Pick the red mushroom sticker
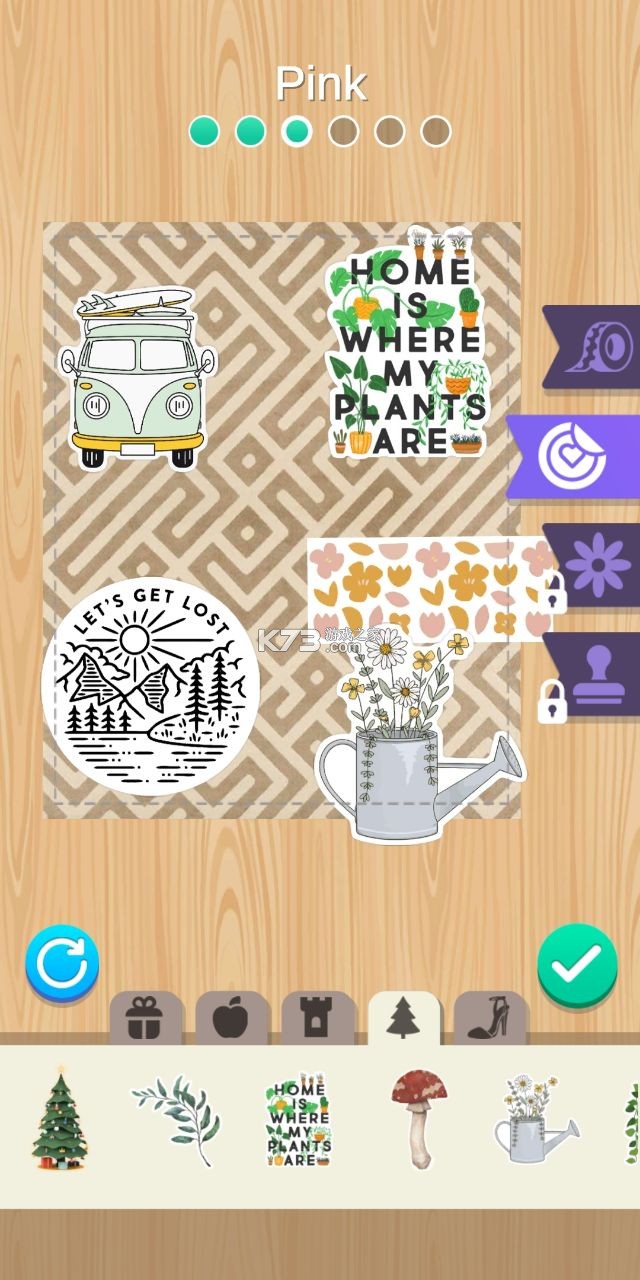Viewport: 640px width, 1280px height. 418,1118
